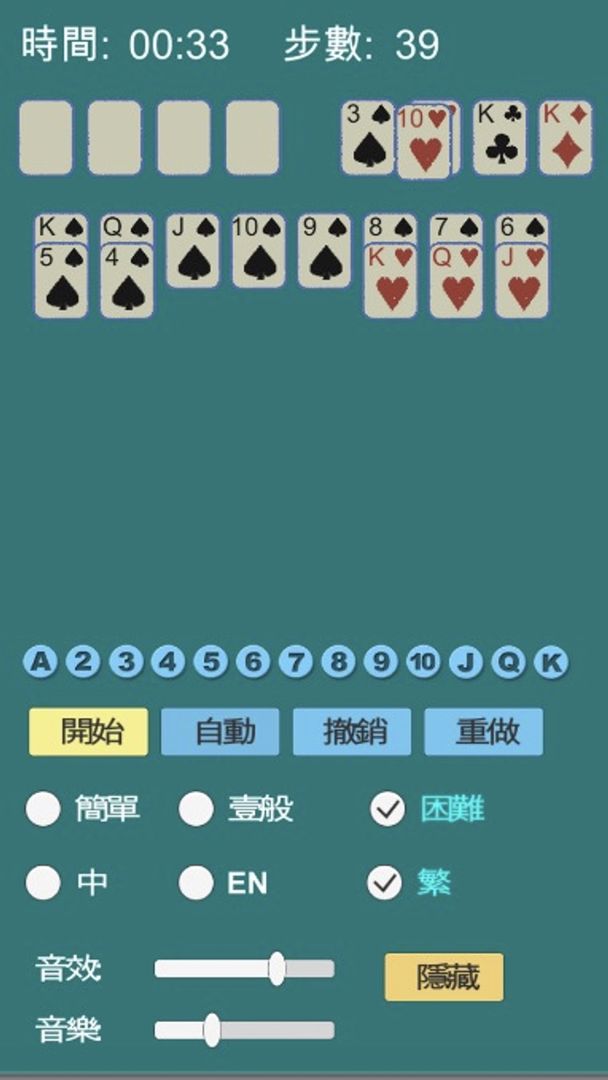
Task: Select the 5 of spades card
Action: tap(61, 285)
